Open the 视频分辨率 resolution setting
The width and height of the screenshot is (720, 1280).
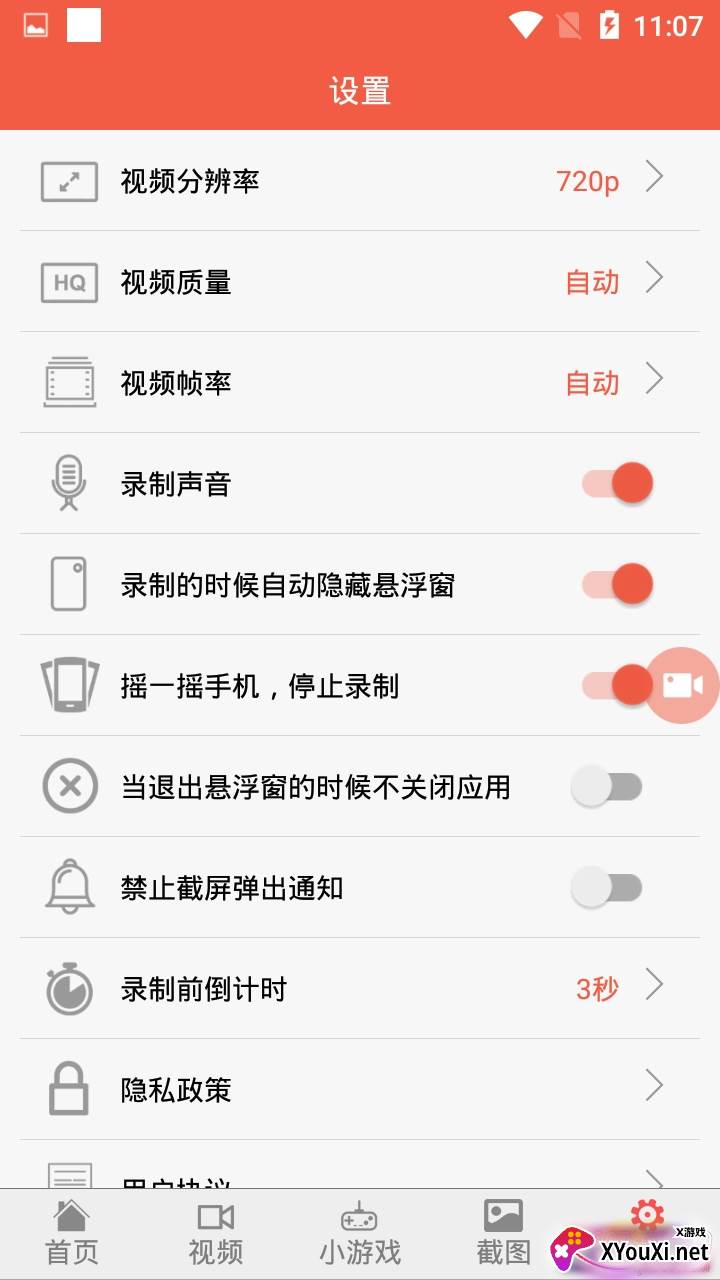[360, 181]
